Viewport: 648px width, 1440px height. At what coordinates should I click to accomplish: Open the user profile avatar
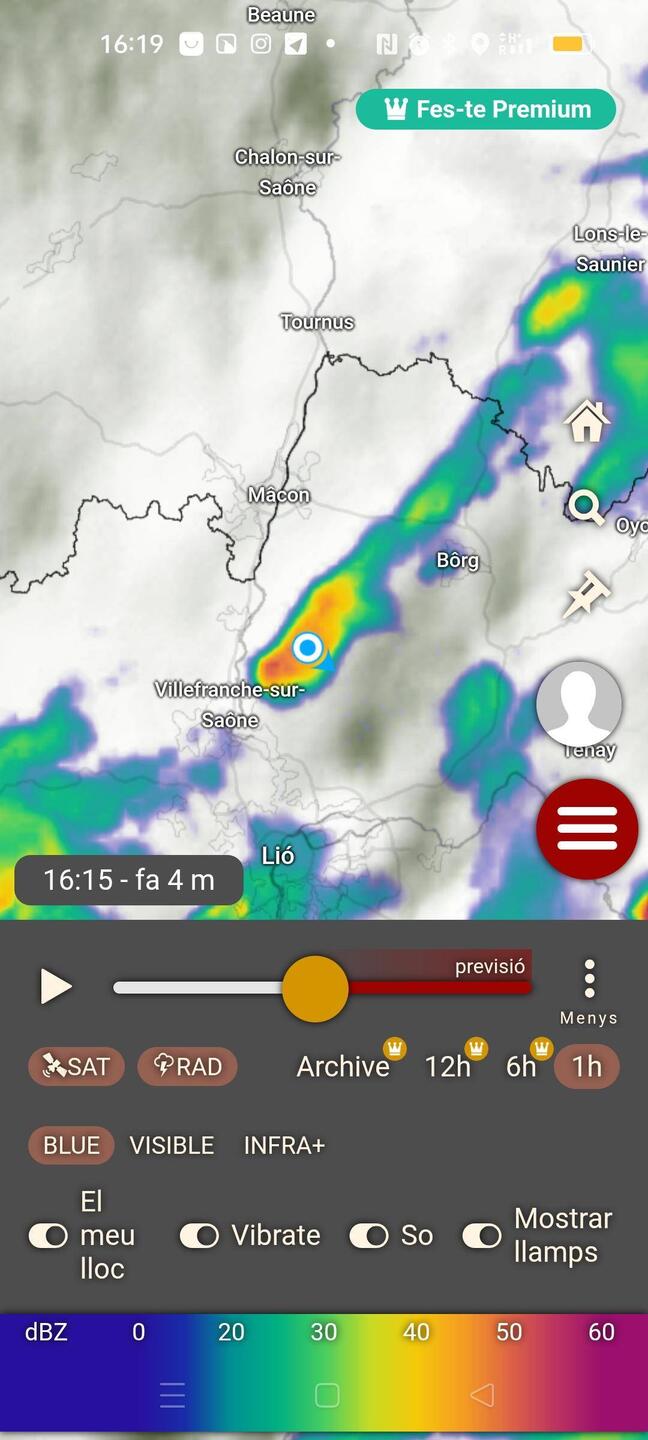579,703
